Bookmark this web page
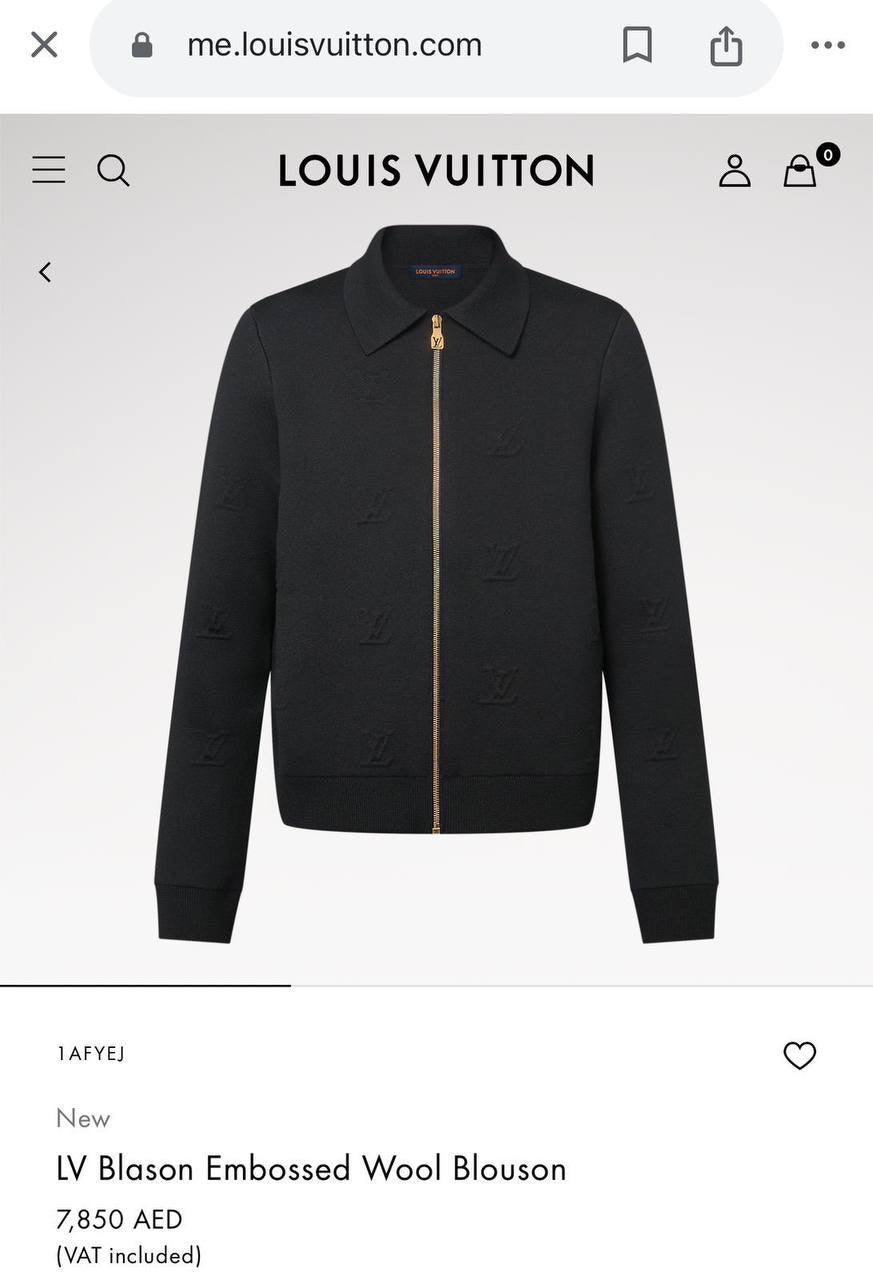The height and width of the screenshot is (1280, 873). (x=637, y=45)
